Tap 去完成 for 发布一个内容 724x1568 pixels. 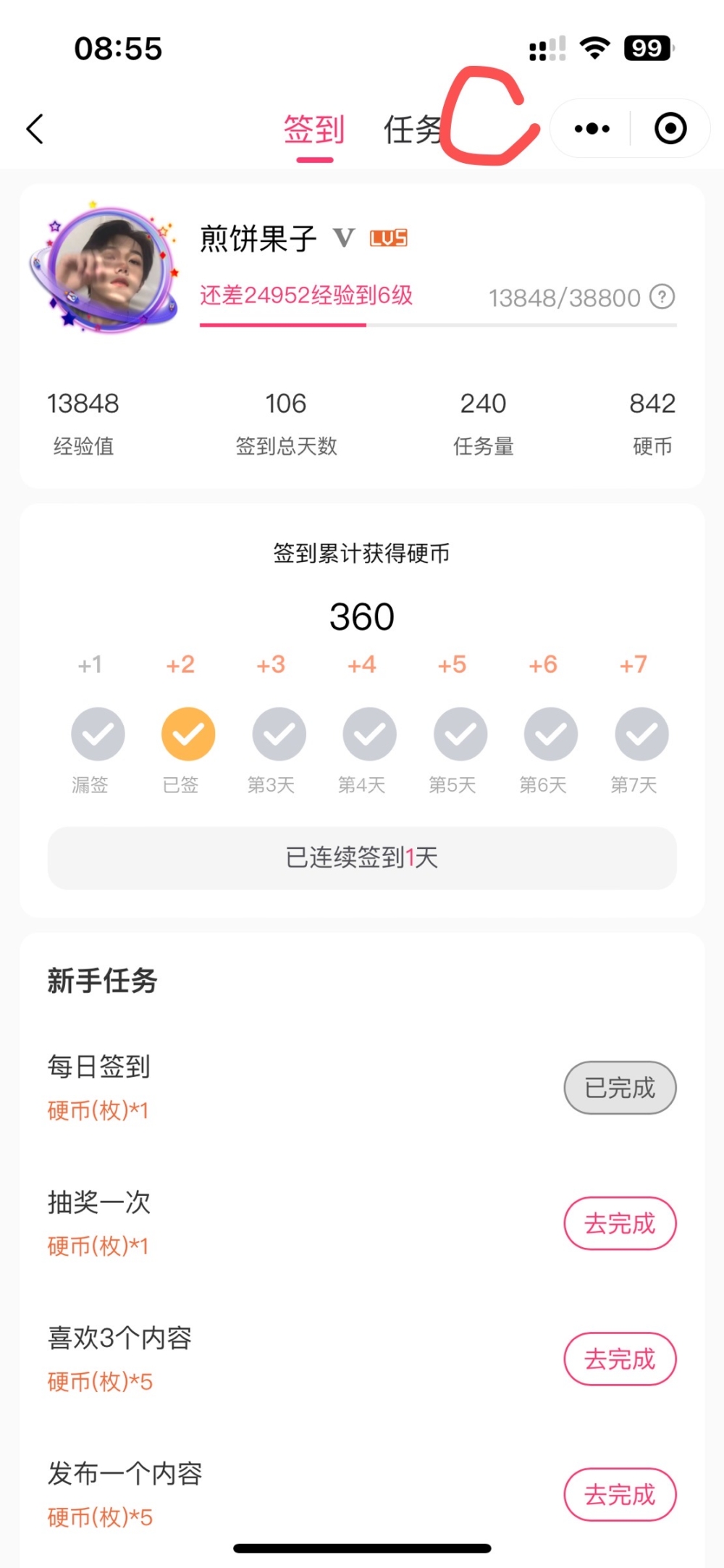pos(620,1494)
